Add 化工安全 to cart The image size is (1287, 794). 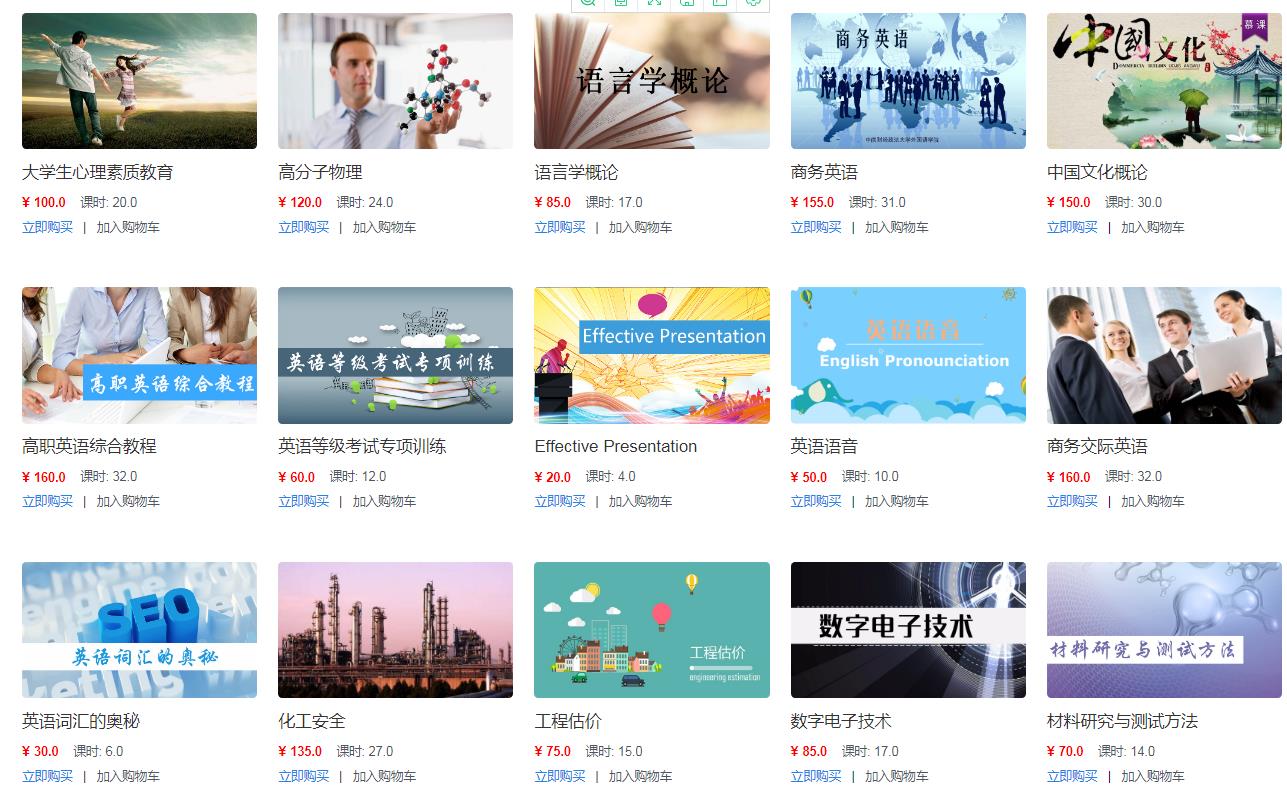[x=384, y=776]
